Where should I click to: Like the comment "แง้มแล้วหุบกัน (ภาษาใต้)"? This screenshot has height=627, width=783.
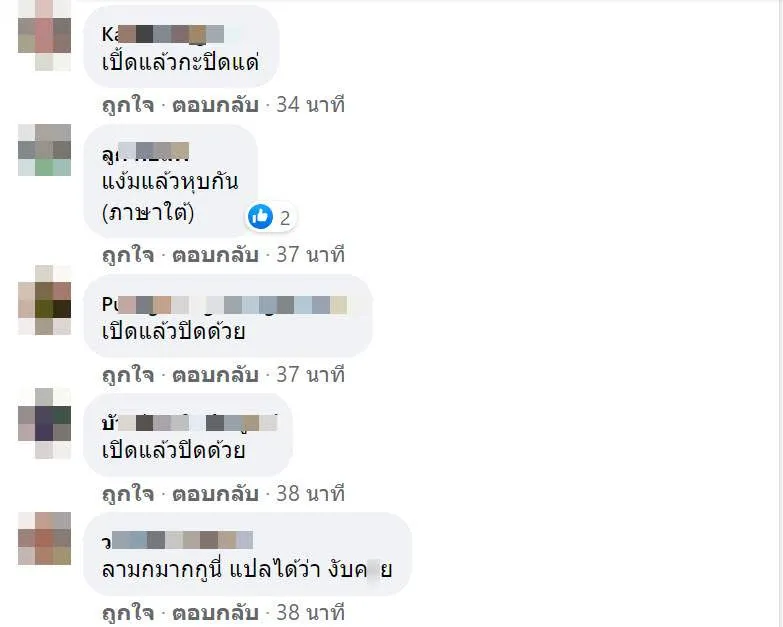click(127, 255)
